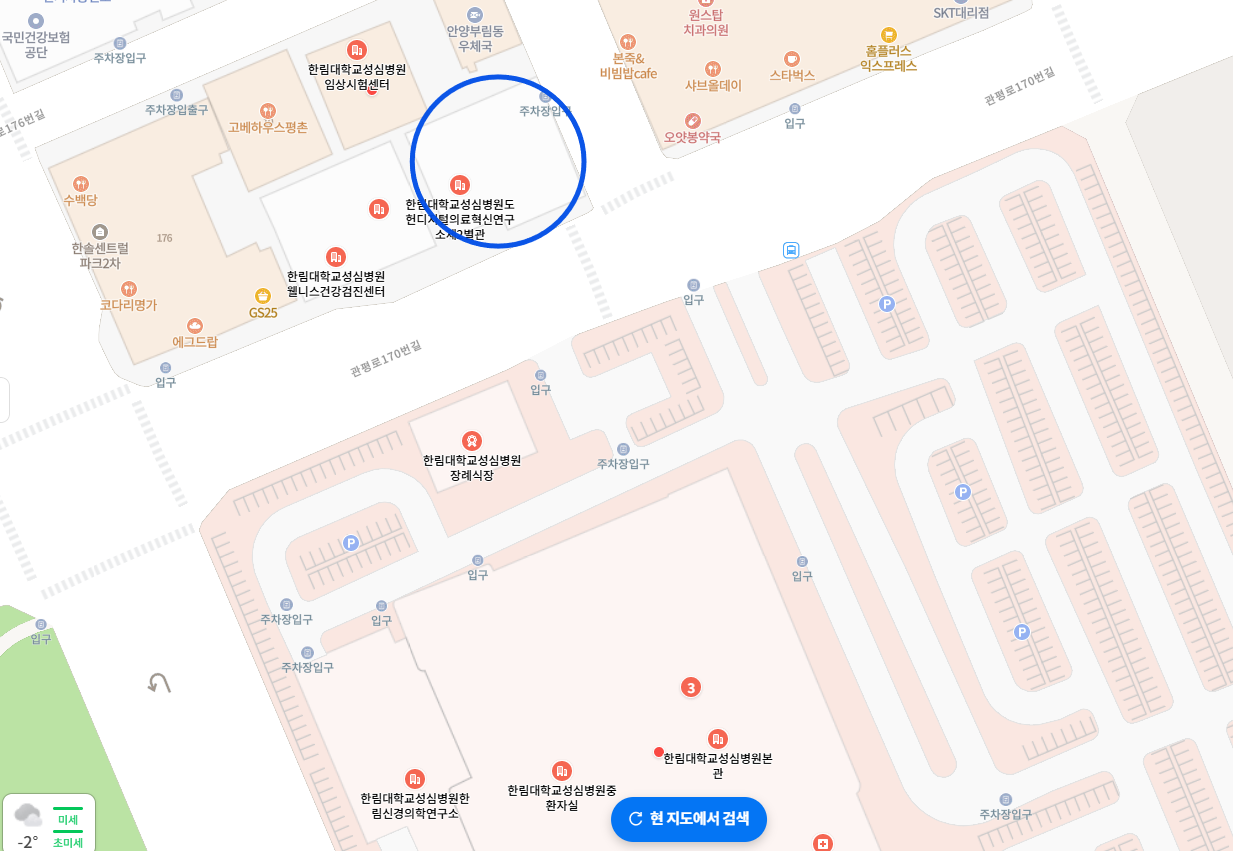1233x851 pixels.
Task: Open the weather and fine dust widget
Action: click(48, 824)
